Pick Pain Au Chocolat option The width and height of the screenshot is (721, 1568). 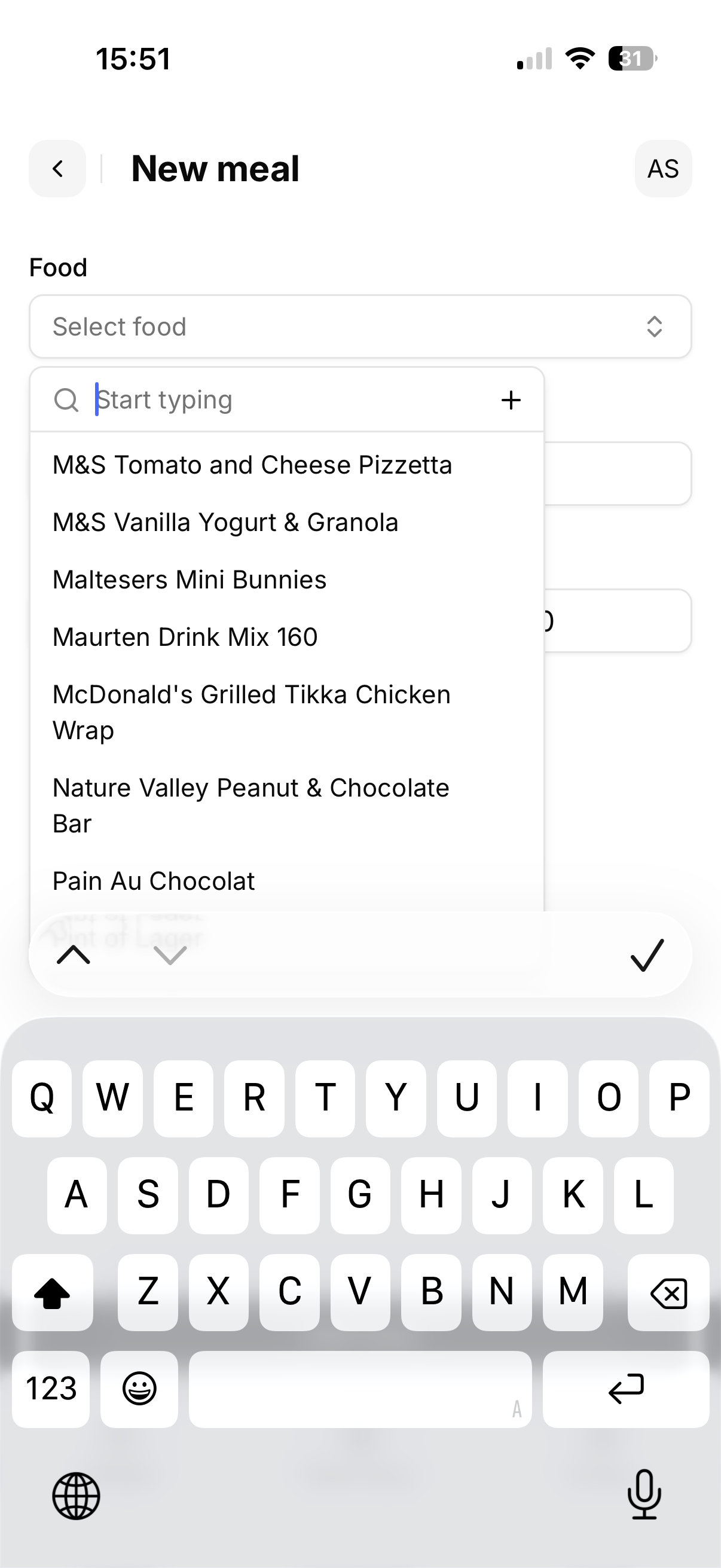[x=153, y=881]
